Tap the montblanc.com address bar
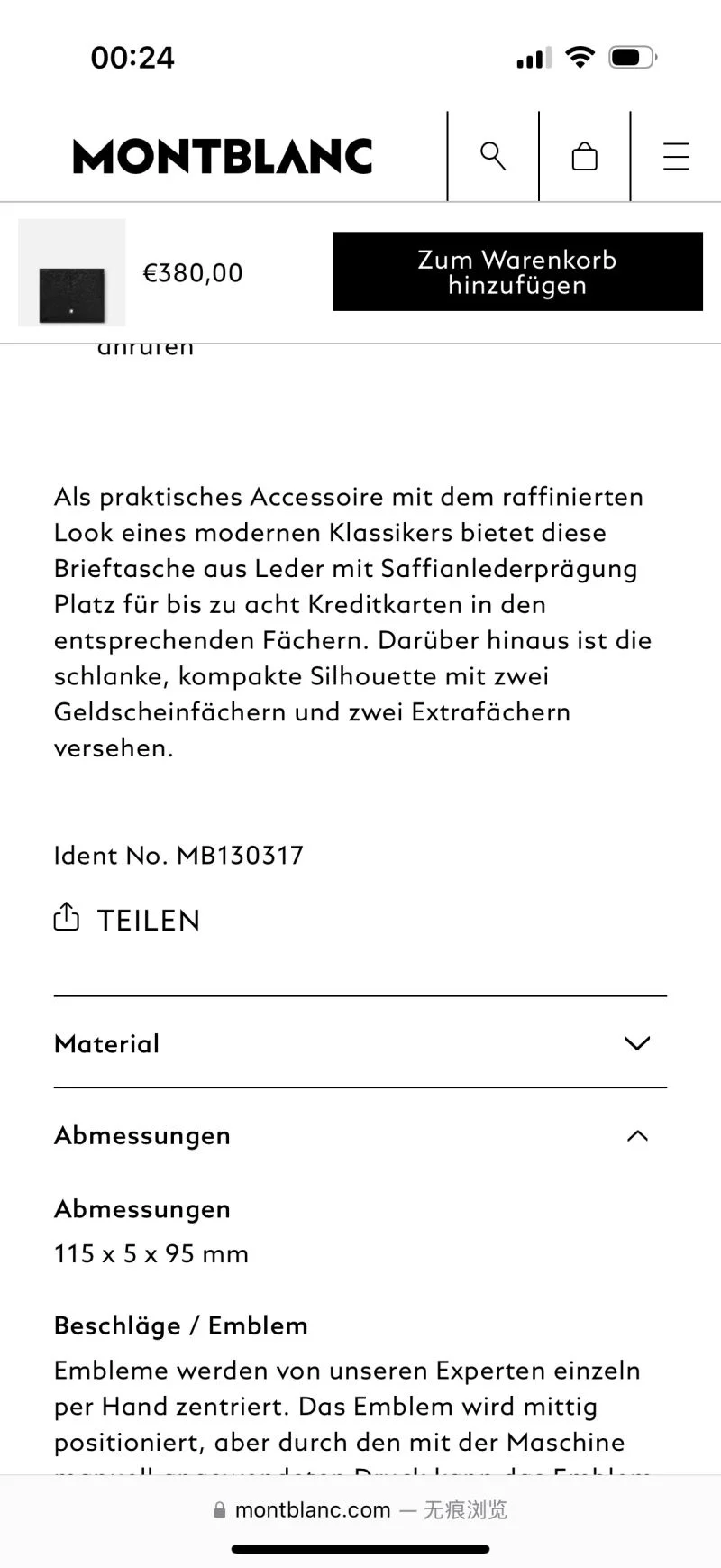 click(x=360, y=1509)
